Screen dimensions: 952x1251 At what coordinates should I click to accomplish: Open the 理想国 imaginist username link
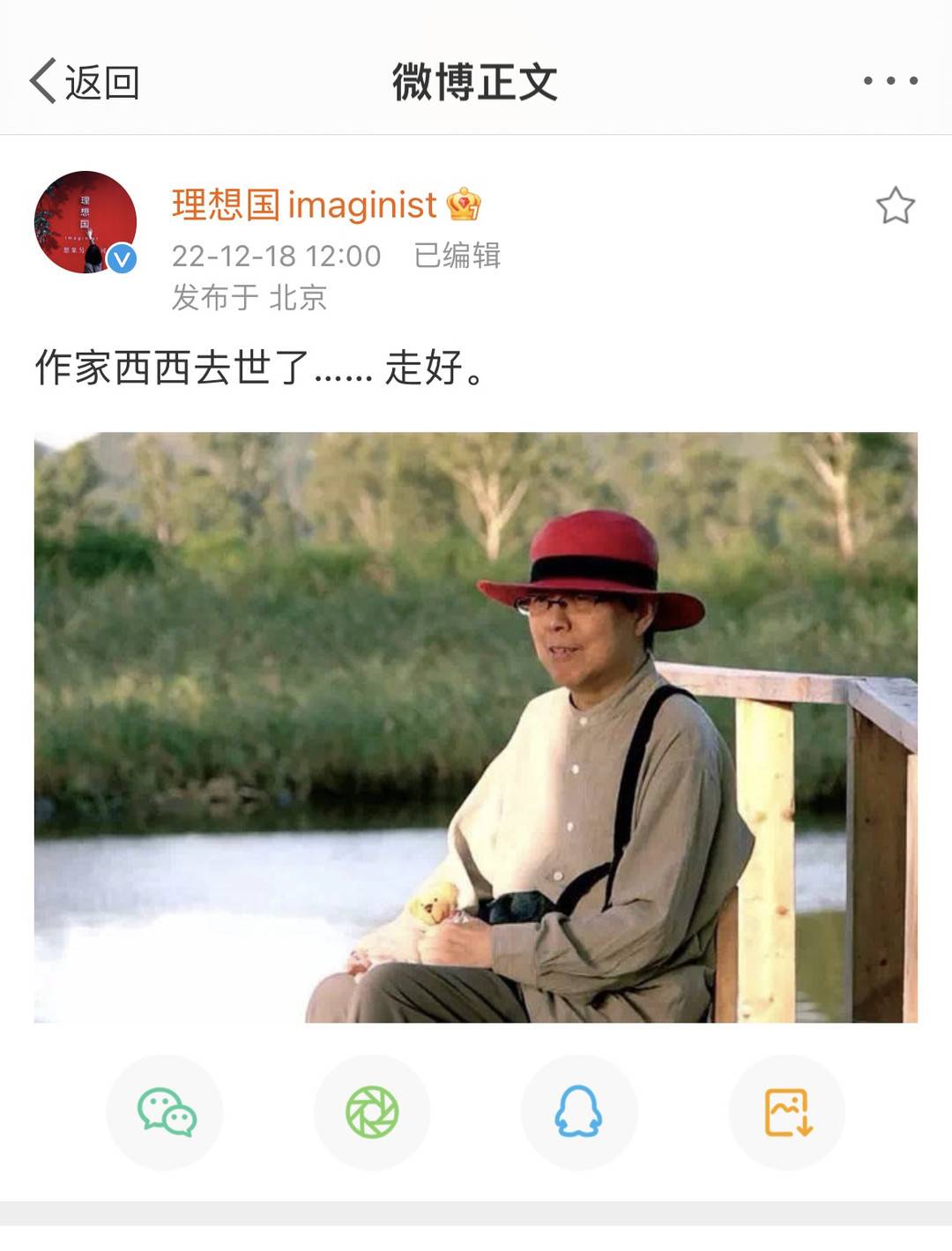click(304, 205)
